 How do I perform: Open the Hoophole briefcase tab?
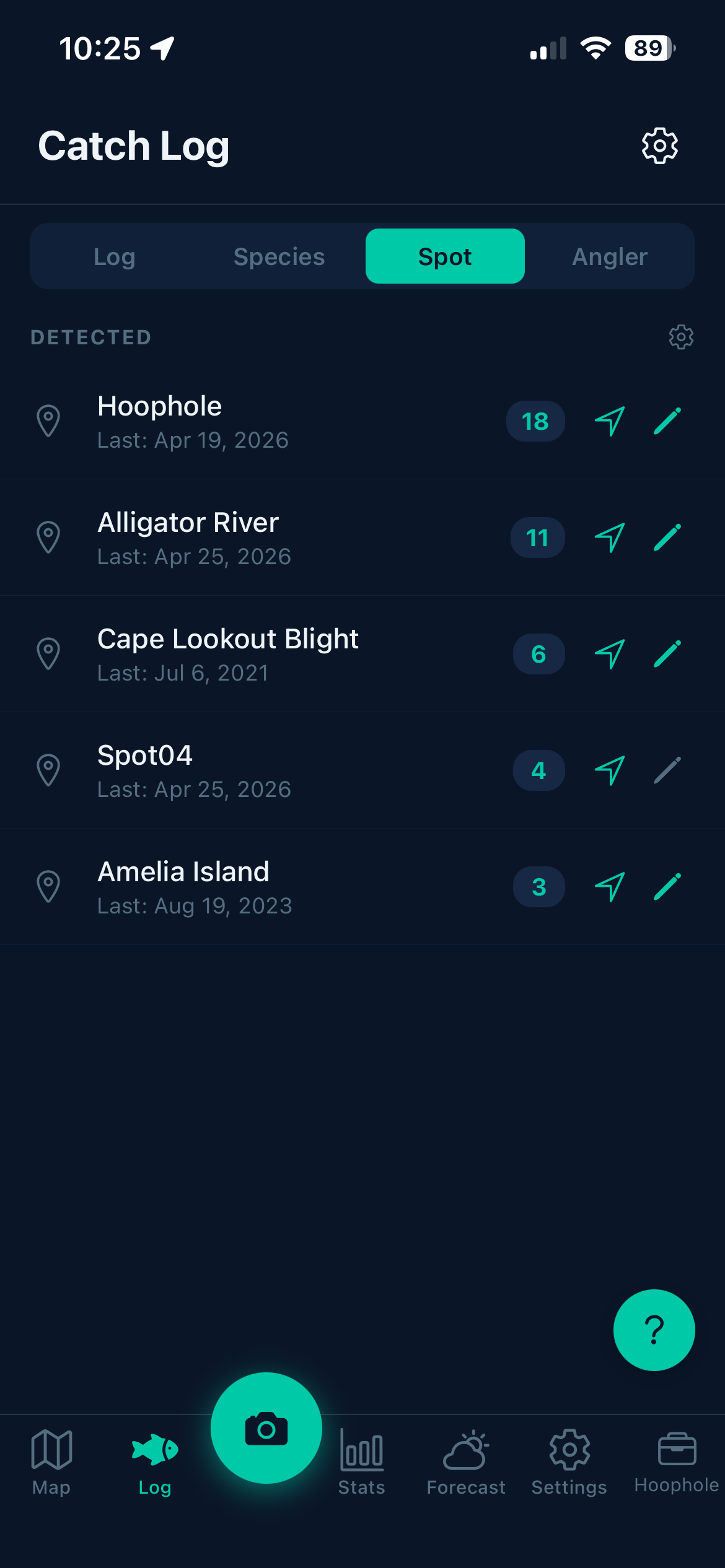(677, 1461)
